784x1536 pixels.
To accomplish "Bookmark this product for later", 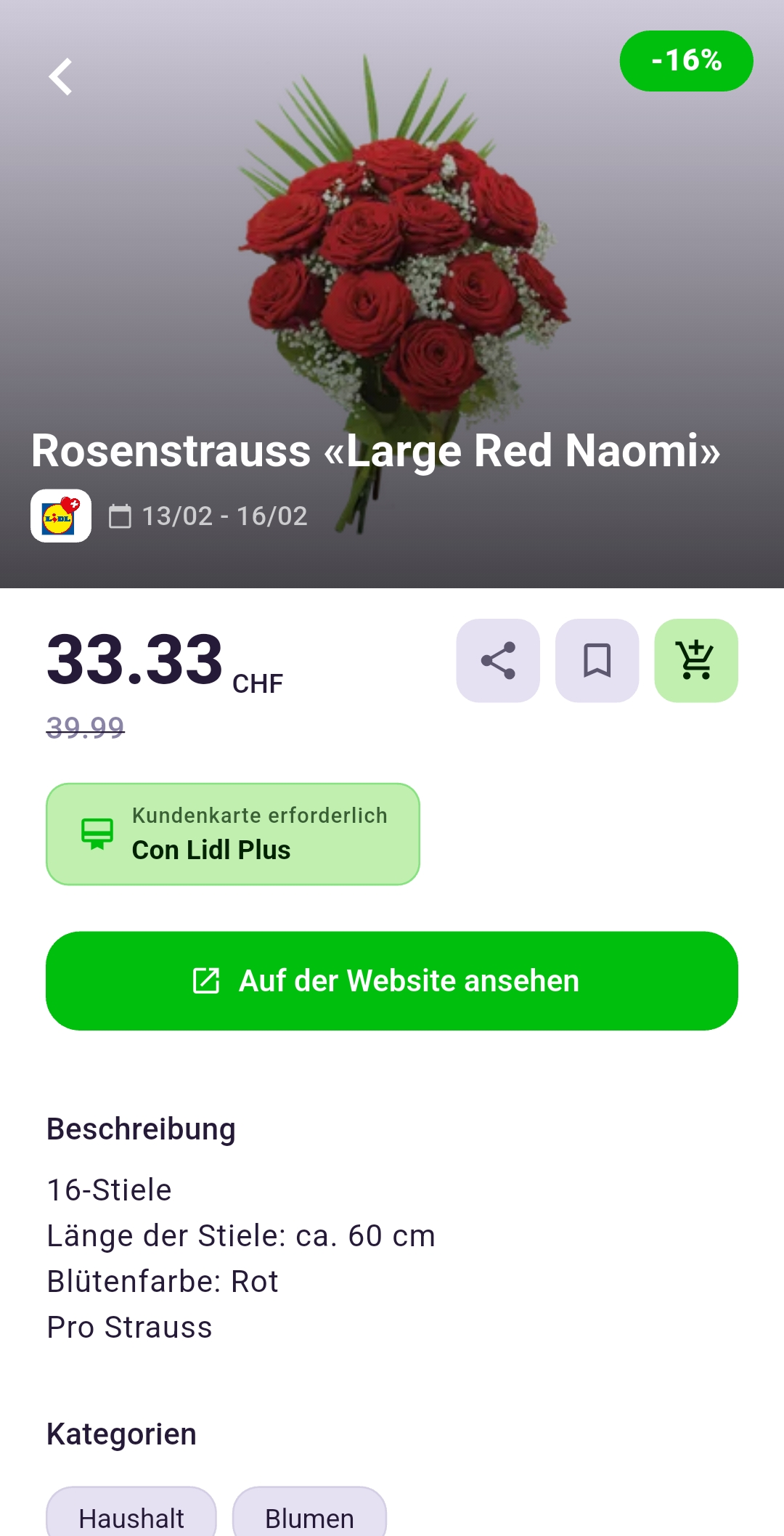I will click(x=597, y=661).
